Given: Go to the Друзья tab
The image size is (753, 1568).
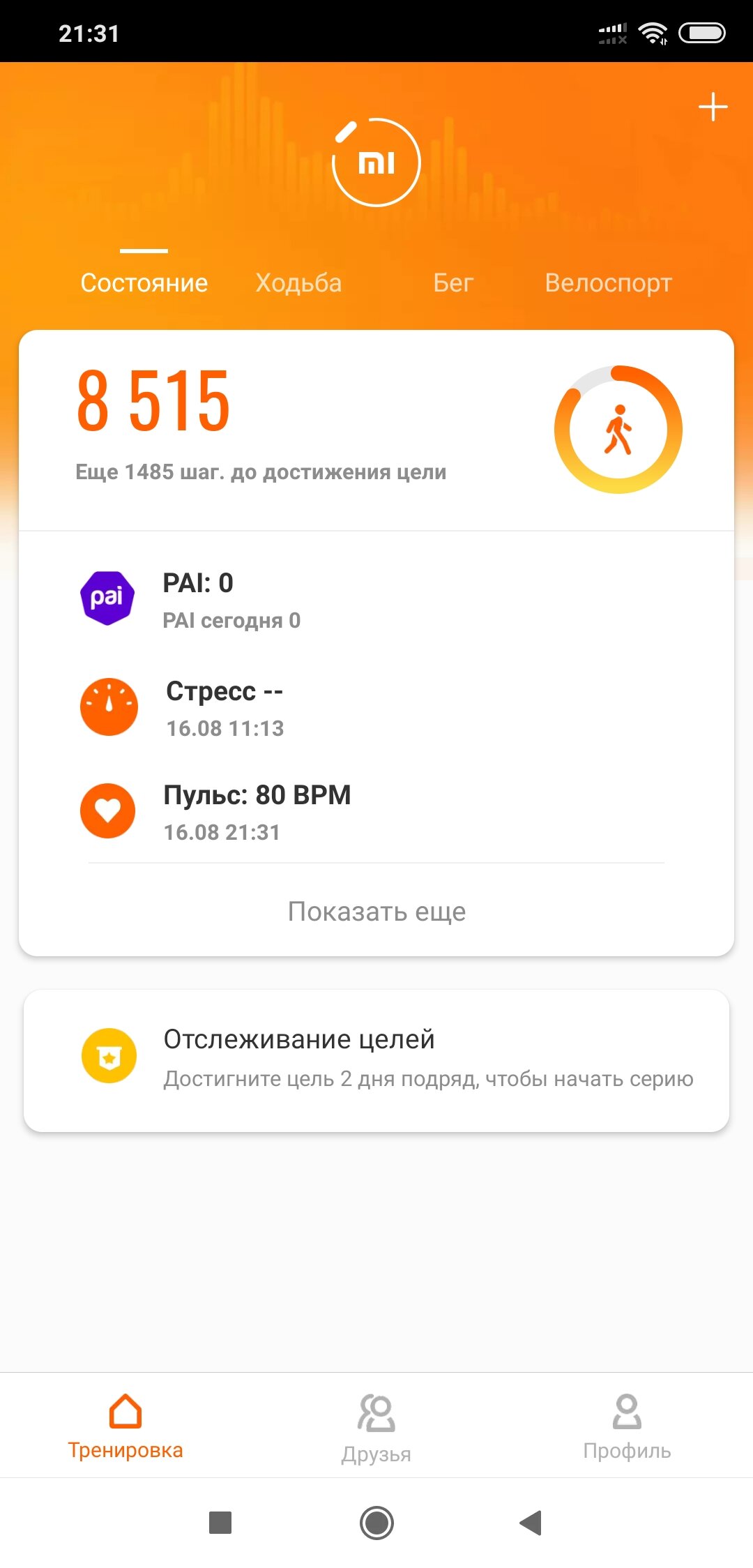Looking at the screenshot, I should pos(376,1427).
